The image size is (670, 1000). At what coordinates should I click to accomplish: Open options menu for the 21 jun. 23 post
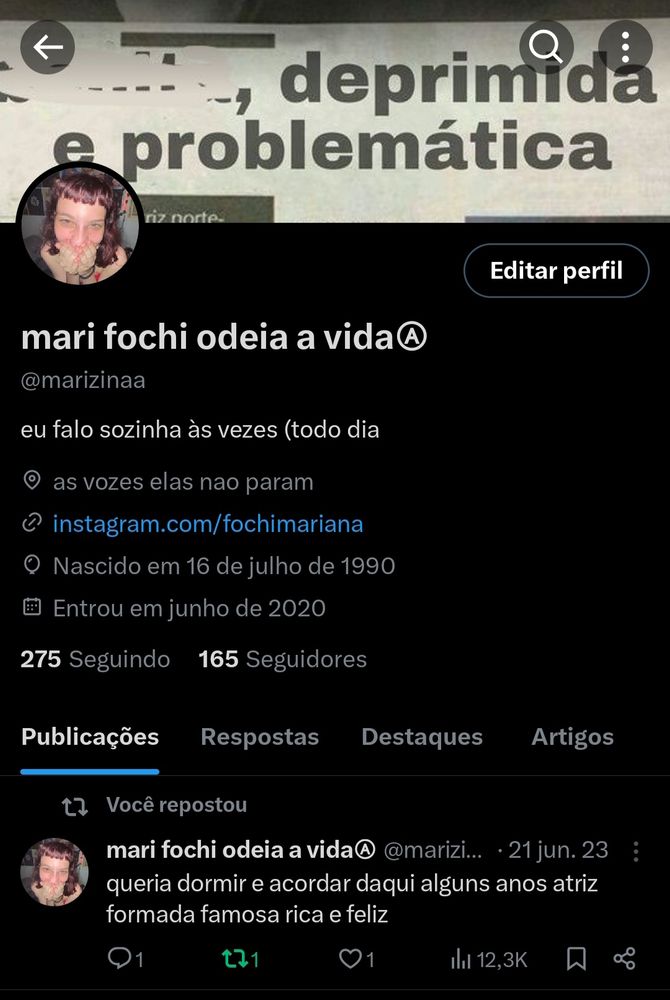click(636, 851)
